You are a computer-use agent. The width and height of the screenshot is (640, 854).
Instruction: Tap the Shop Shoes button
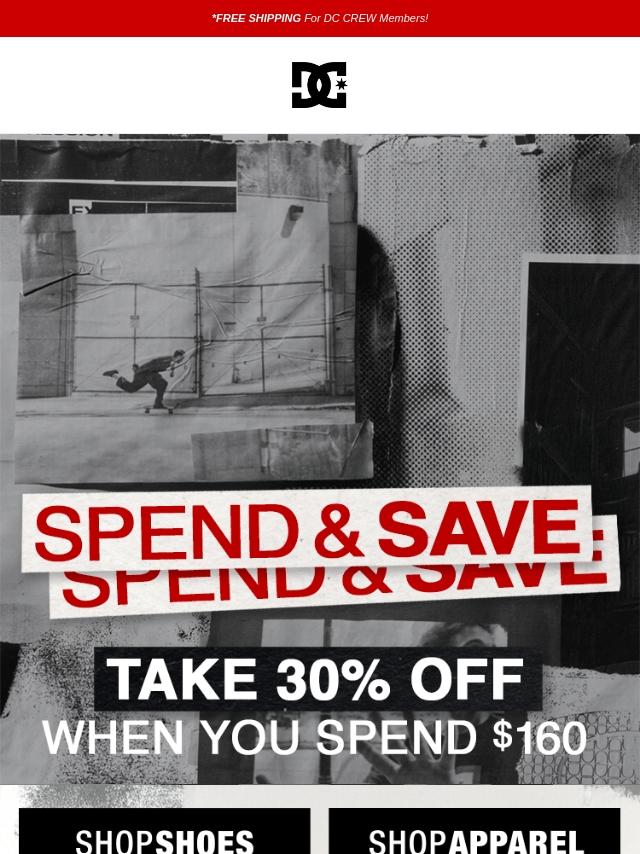coord(165,834)
